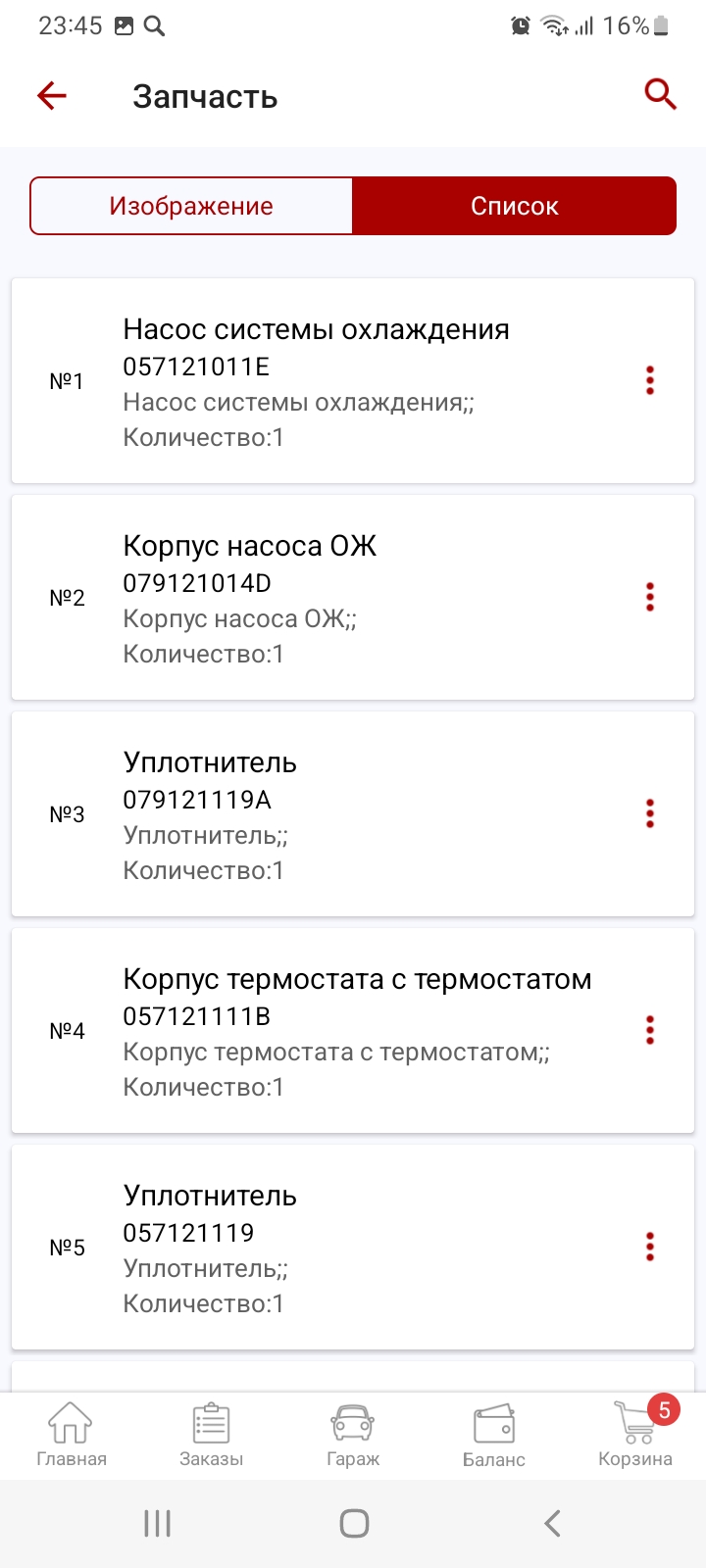Select the Список tab
The image size is (706, 1568).
[515, 206]
